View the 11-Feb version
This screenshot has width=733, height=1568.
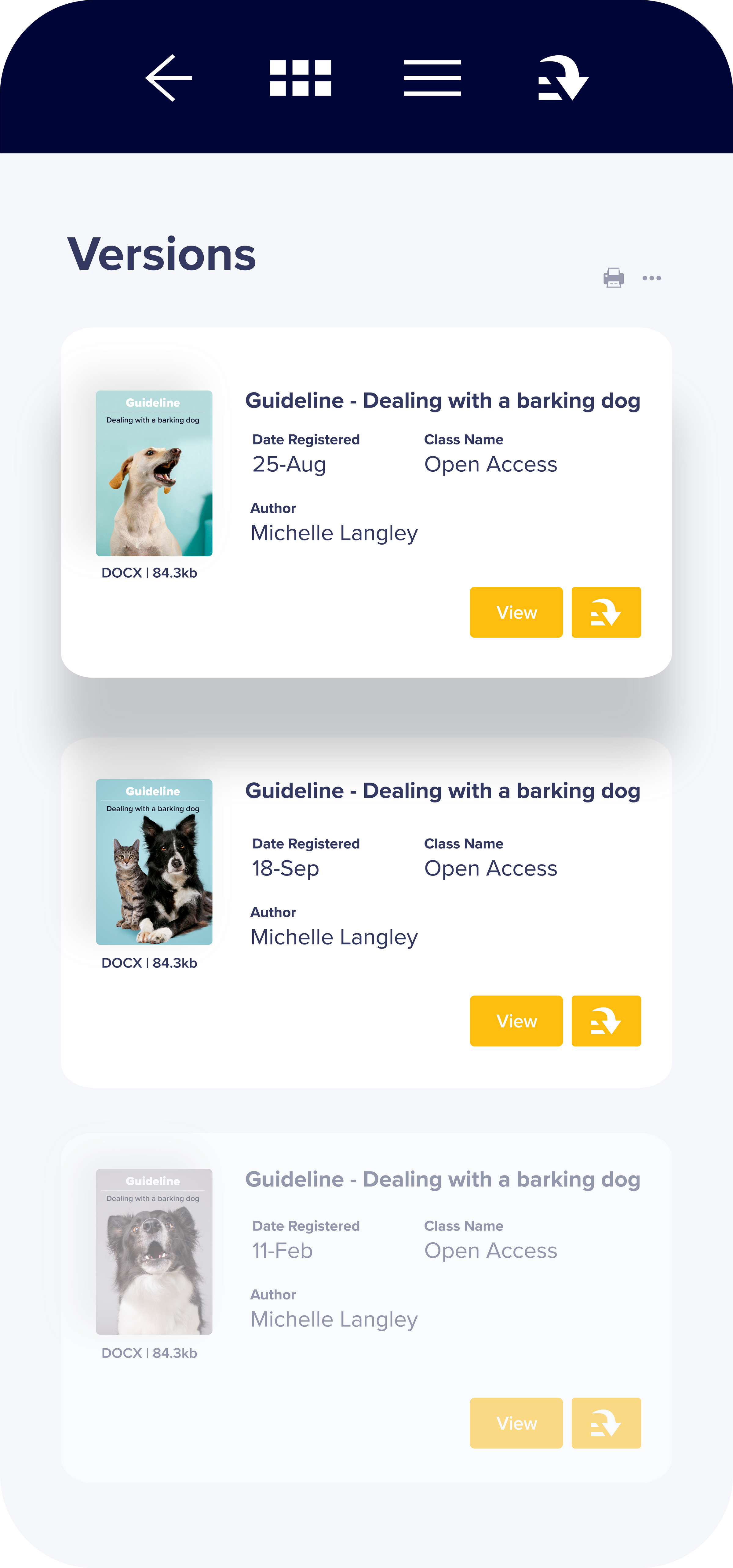516,1423
